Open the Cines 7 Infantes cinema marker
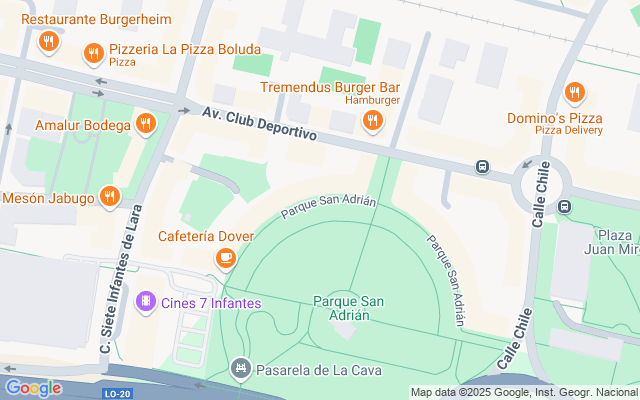This screenshot has width=640, height=400. coord(146,301)
